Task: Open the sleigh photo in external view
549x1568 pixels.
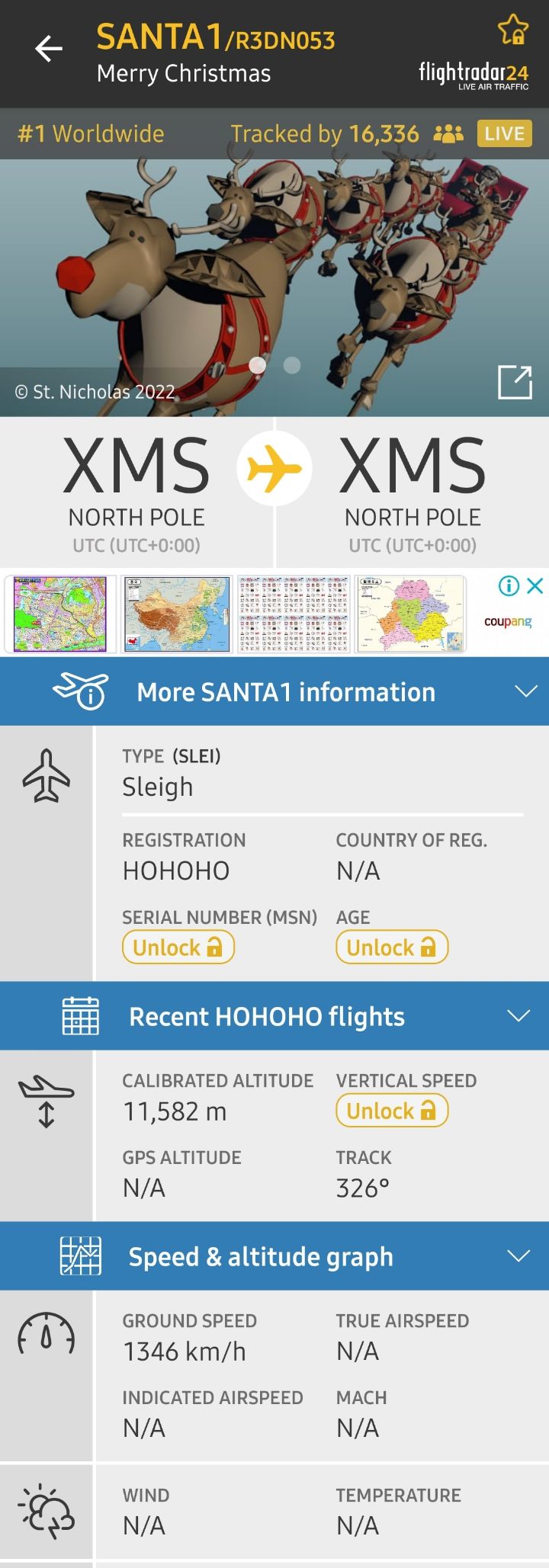Action: click(x=515, y=382)
